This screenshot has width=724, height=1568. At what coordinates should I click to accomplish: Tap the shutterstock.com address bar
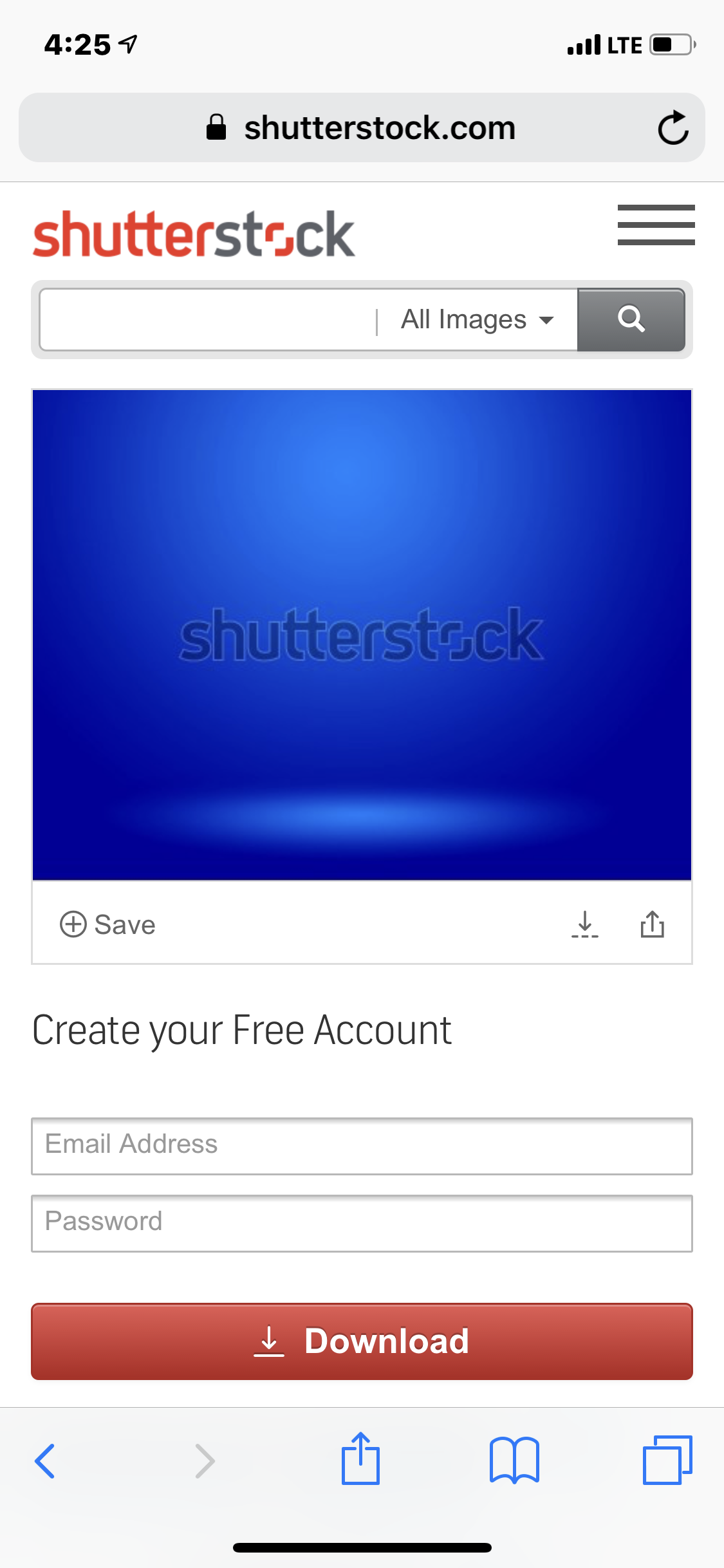[x=360, y=127]
